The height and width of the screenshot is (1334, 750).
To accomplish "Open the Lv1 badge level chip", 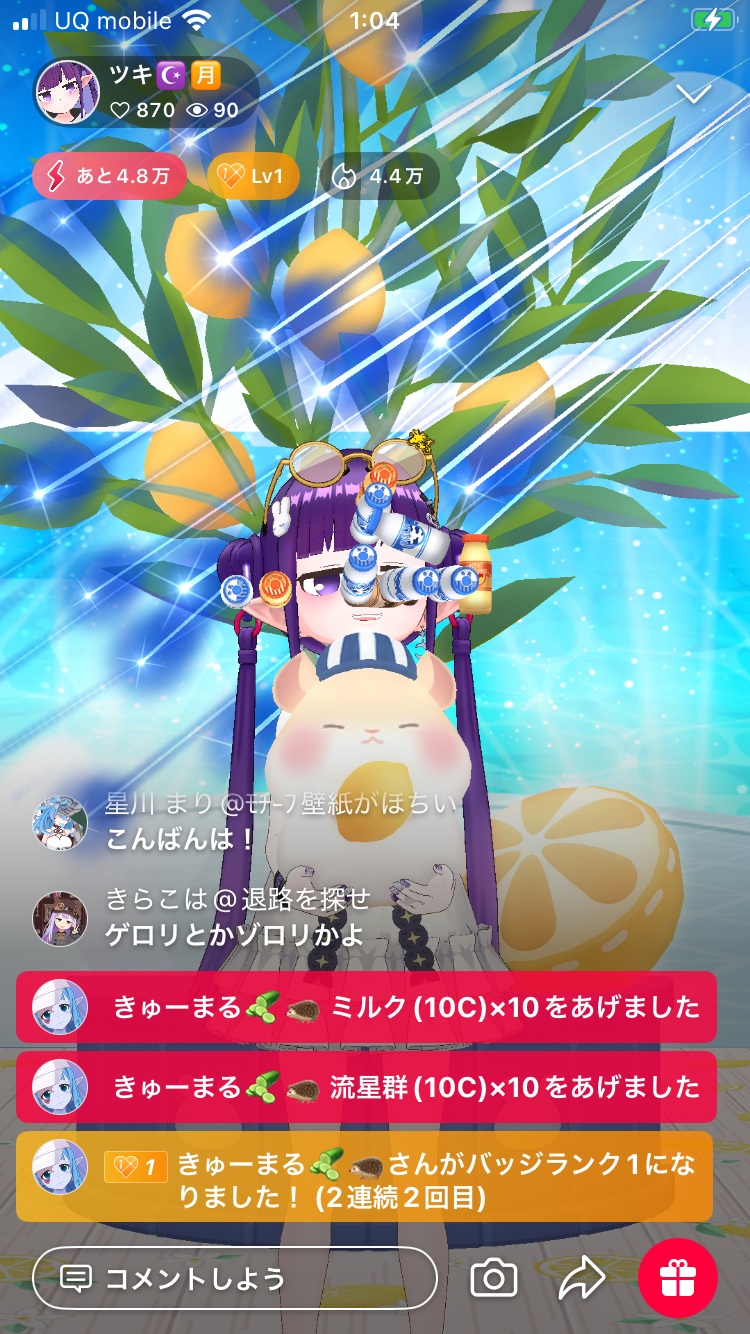I will pyautogui.click(x=253, y=178).
